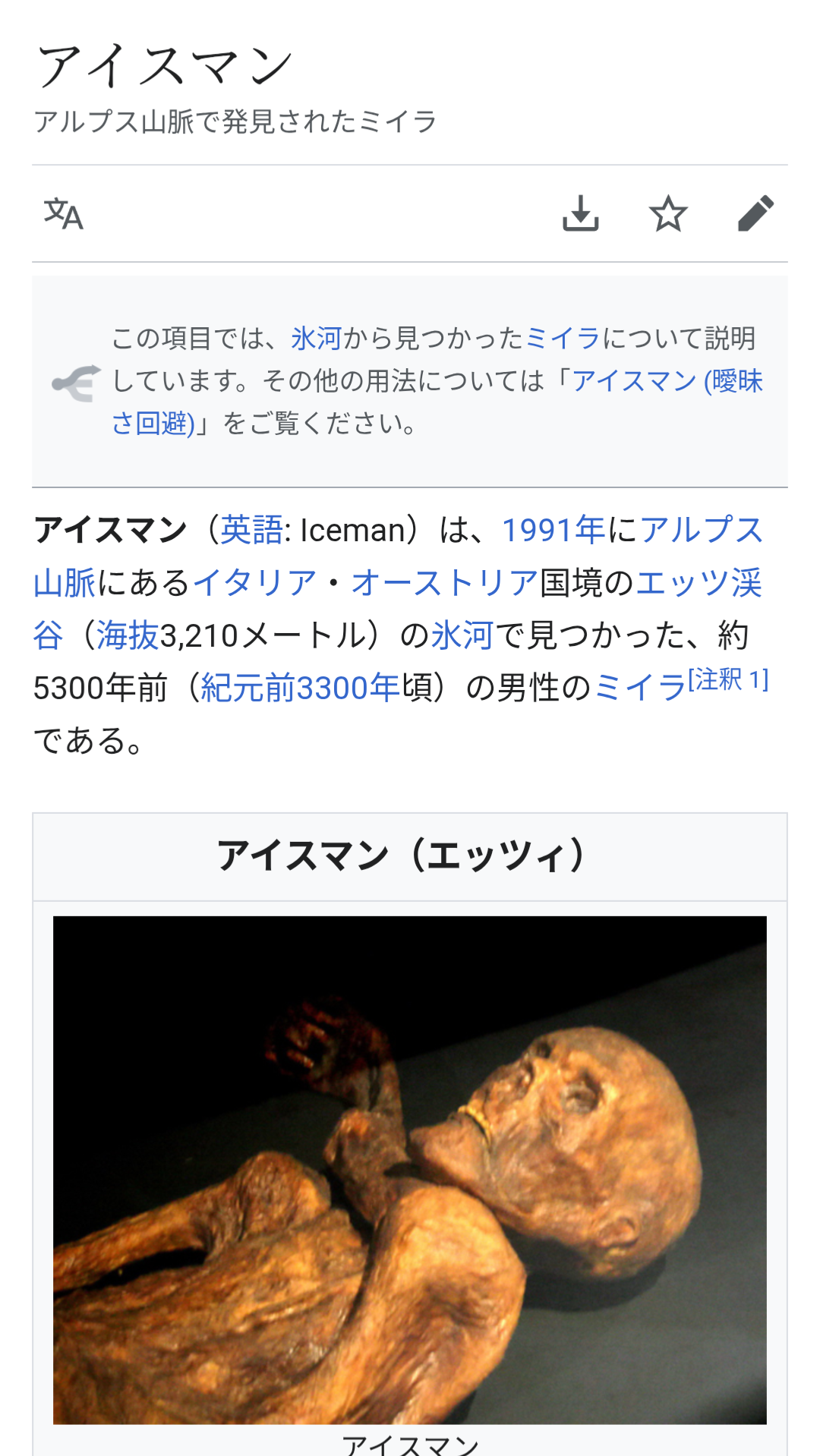Jump to footnote 注釈 1
This screenshot has height=1456, width=820.
728,679
